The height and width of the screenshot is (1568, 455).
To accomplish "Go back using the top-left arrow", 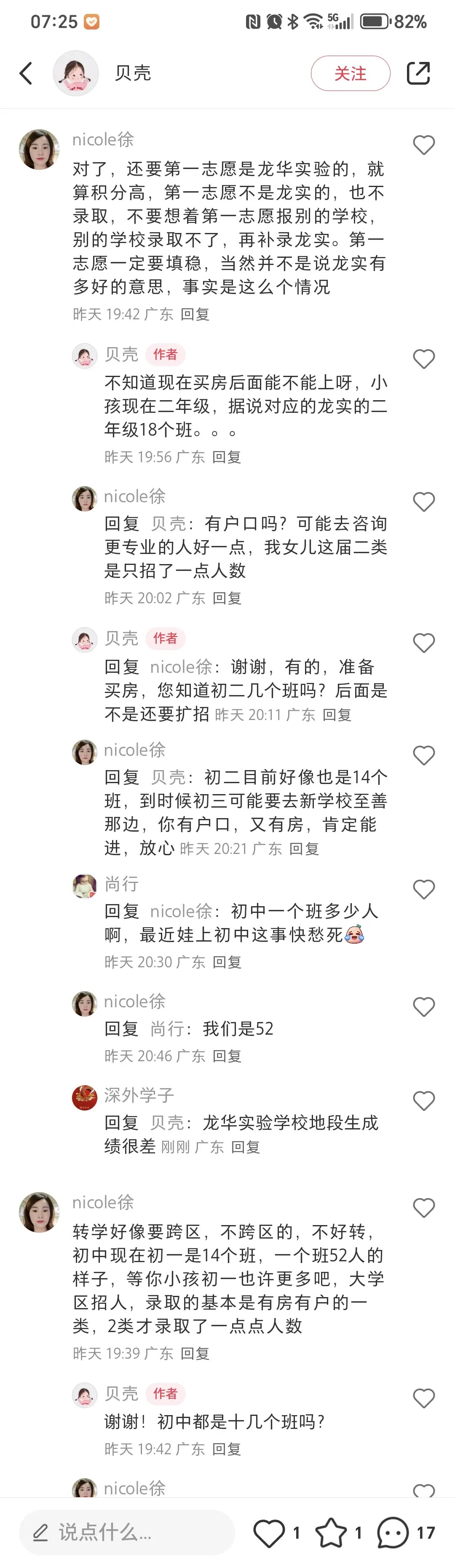I will tap(26, 74).
